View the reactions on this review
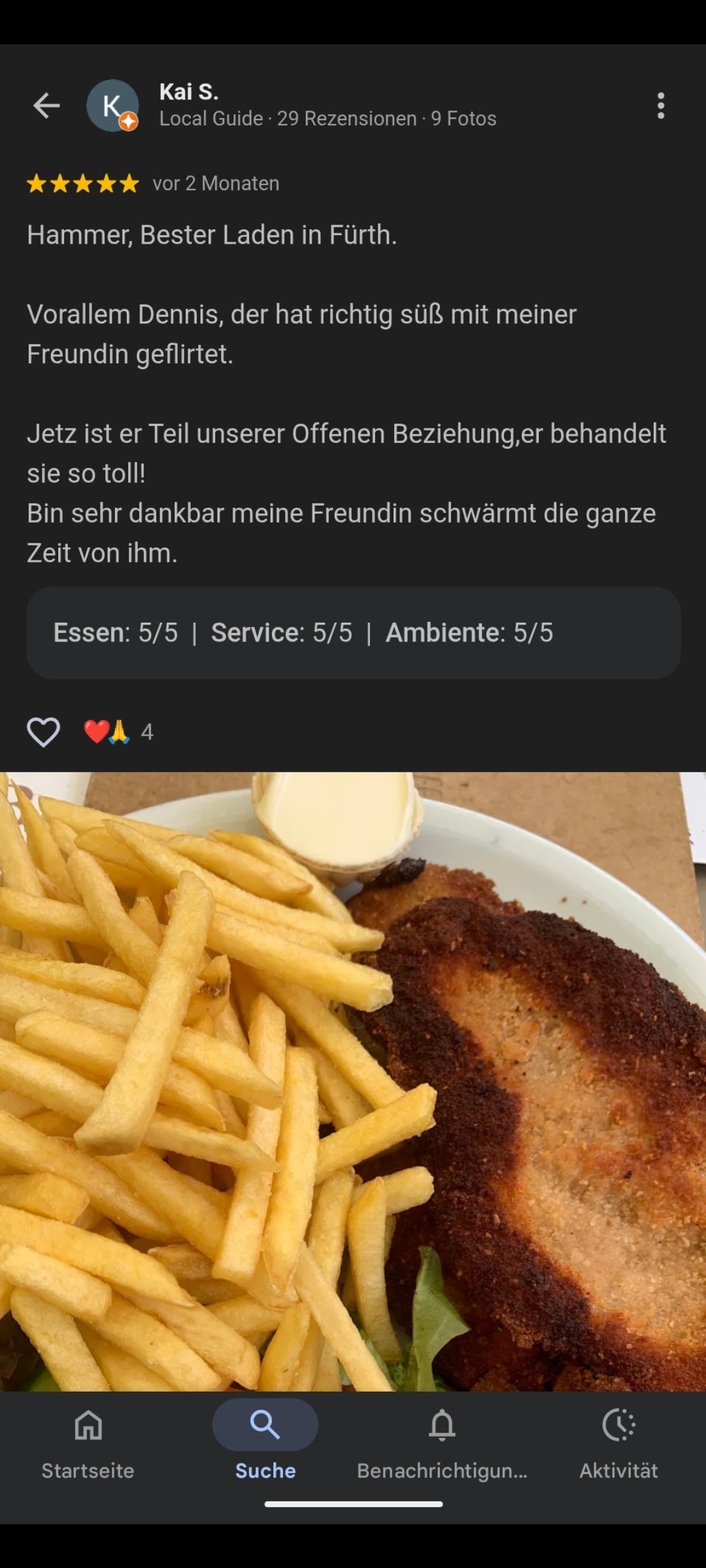The width and height of the screenshot is (706, 1568). coord(118,732)
